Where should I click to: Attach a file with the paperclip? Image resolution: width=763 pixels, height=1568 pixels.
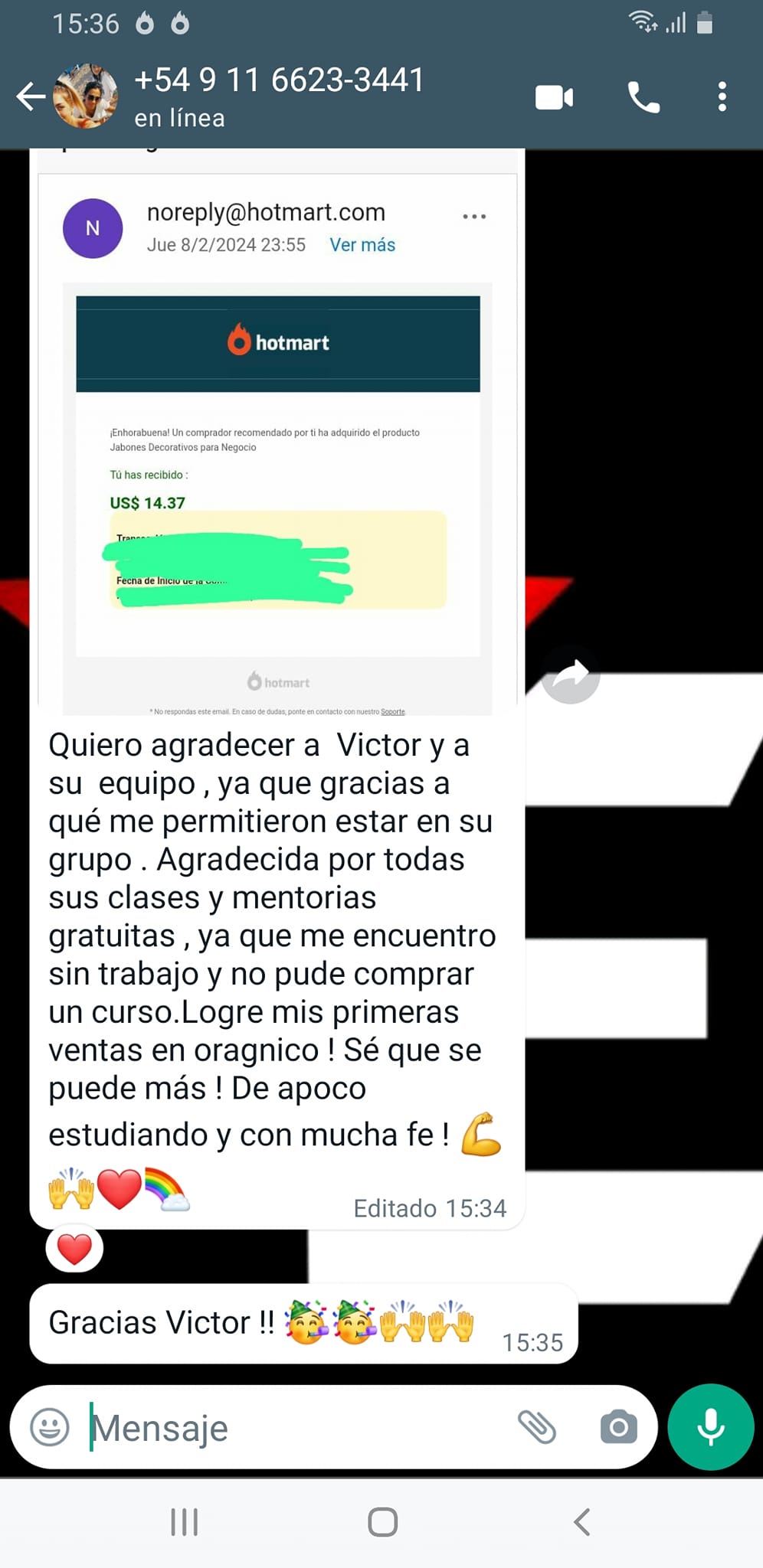pos(537,1427)
